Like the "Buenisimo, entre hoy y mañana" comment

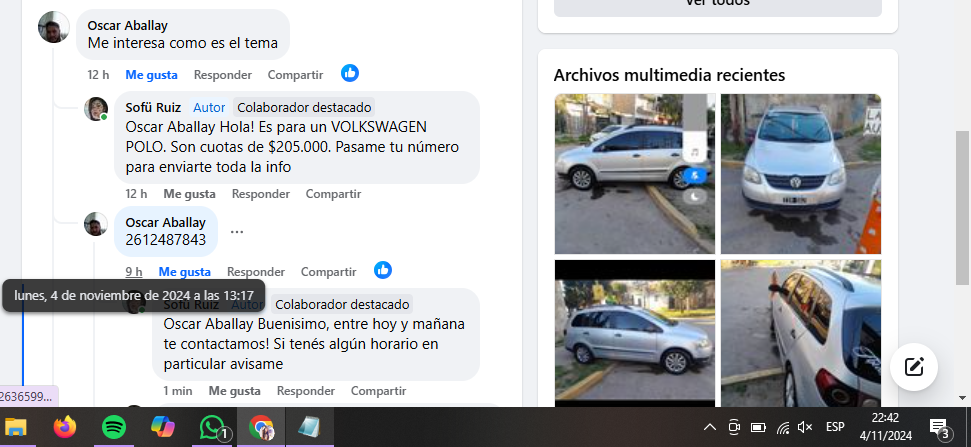[x=234, y=390]
